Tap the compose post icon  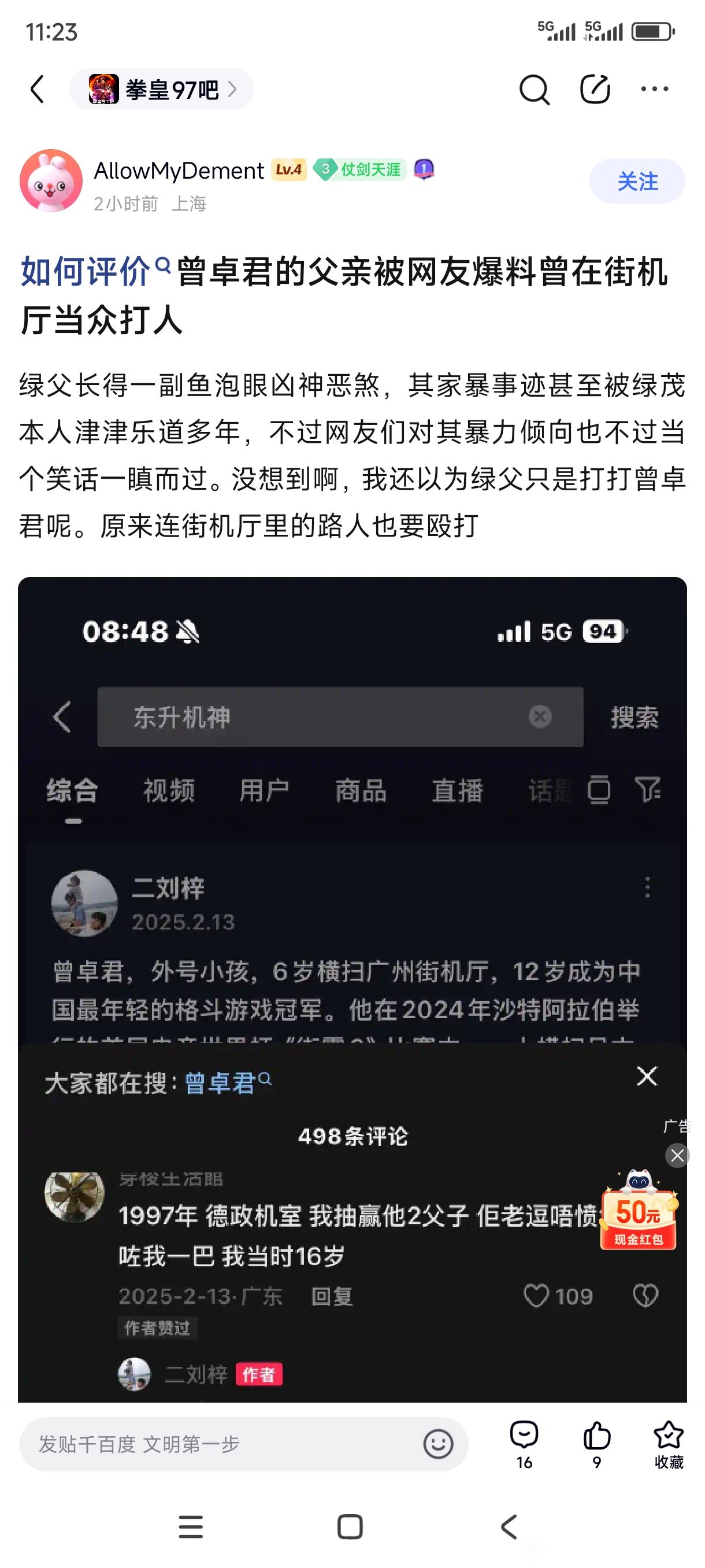click(594, 90)
